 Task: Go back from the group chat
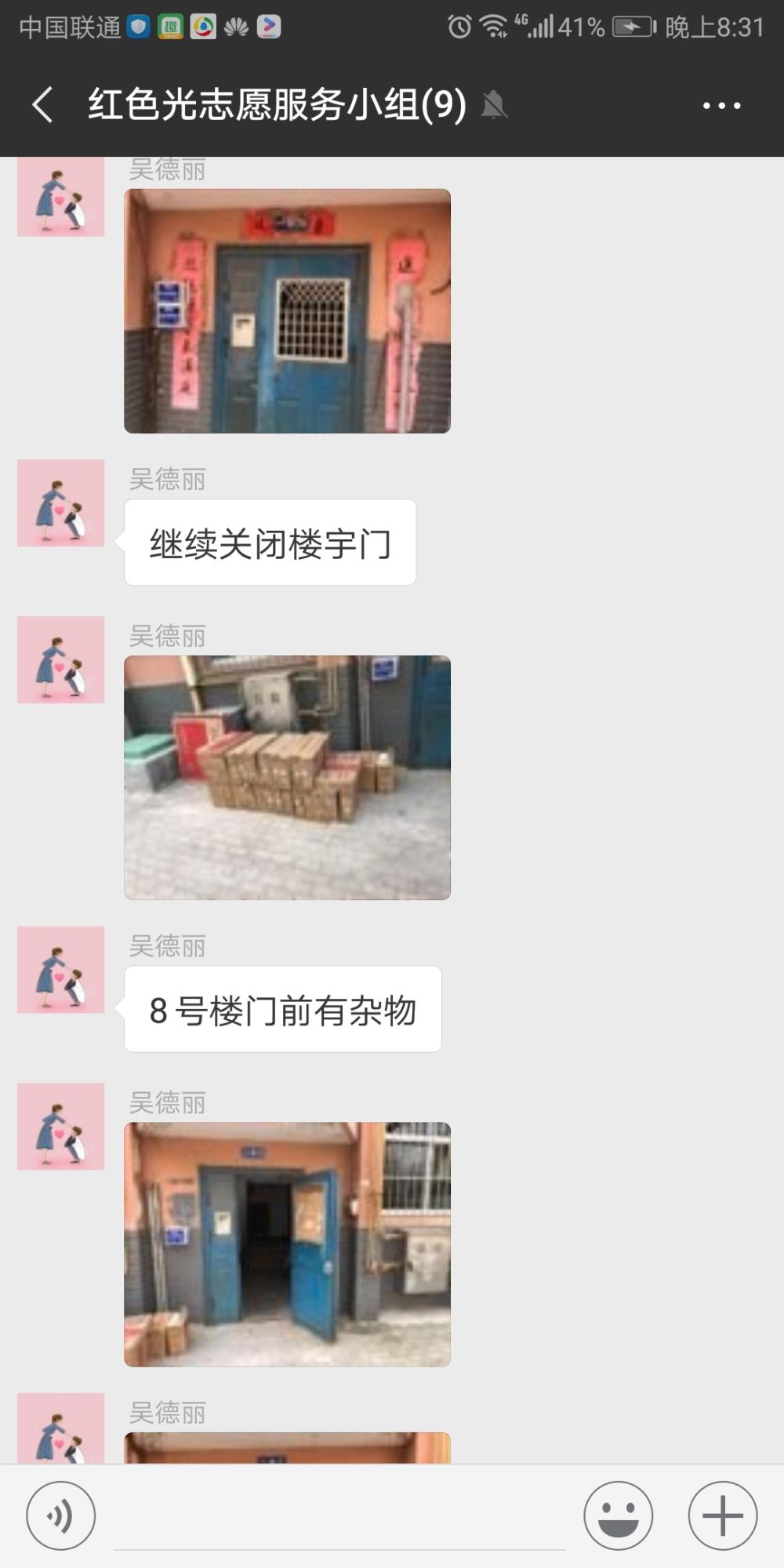(43, 104)
